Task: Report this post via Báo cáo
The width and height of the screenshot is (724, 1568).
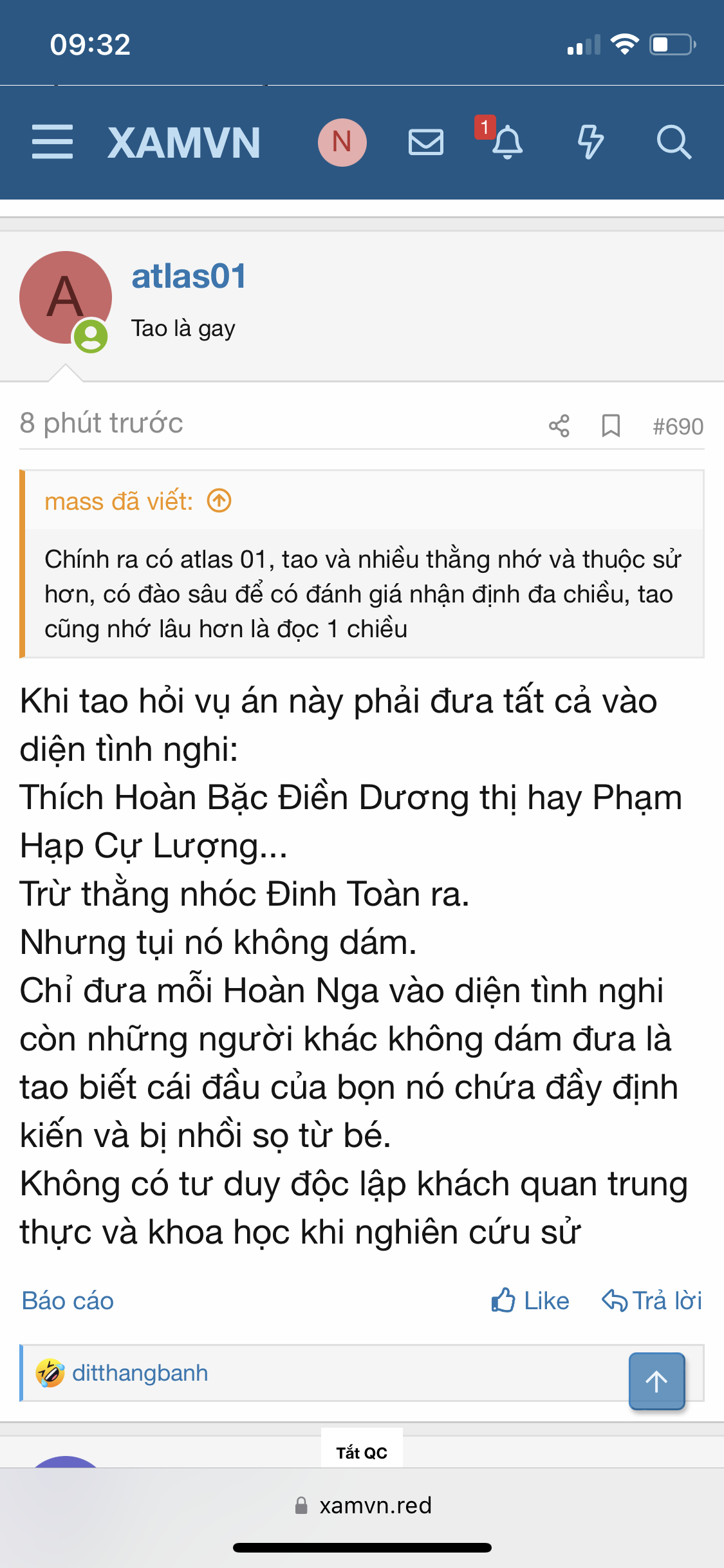Action: tap(68, 1301)
